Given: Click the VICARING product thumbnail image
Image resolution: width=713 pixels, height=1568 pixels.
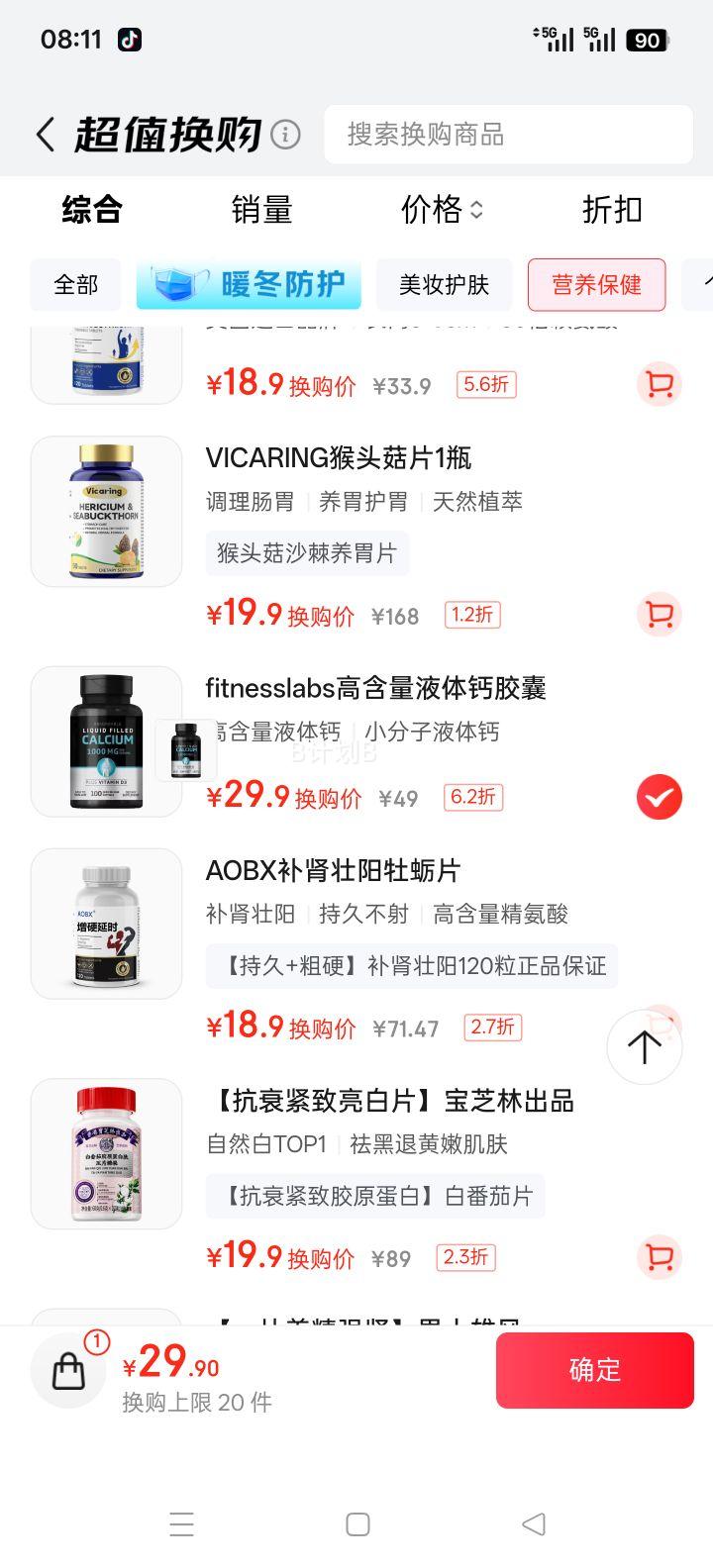Looking at the screenshot, I should 105,513.
